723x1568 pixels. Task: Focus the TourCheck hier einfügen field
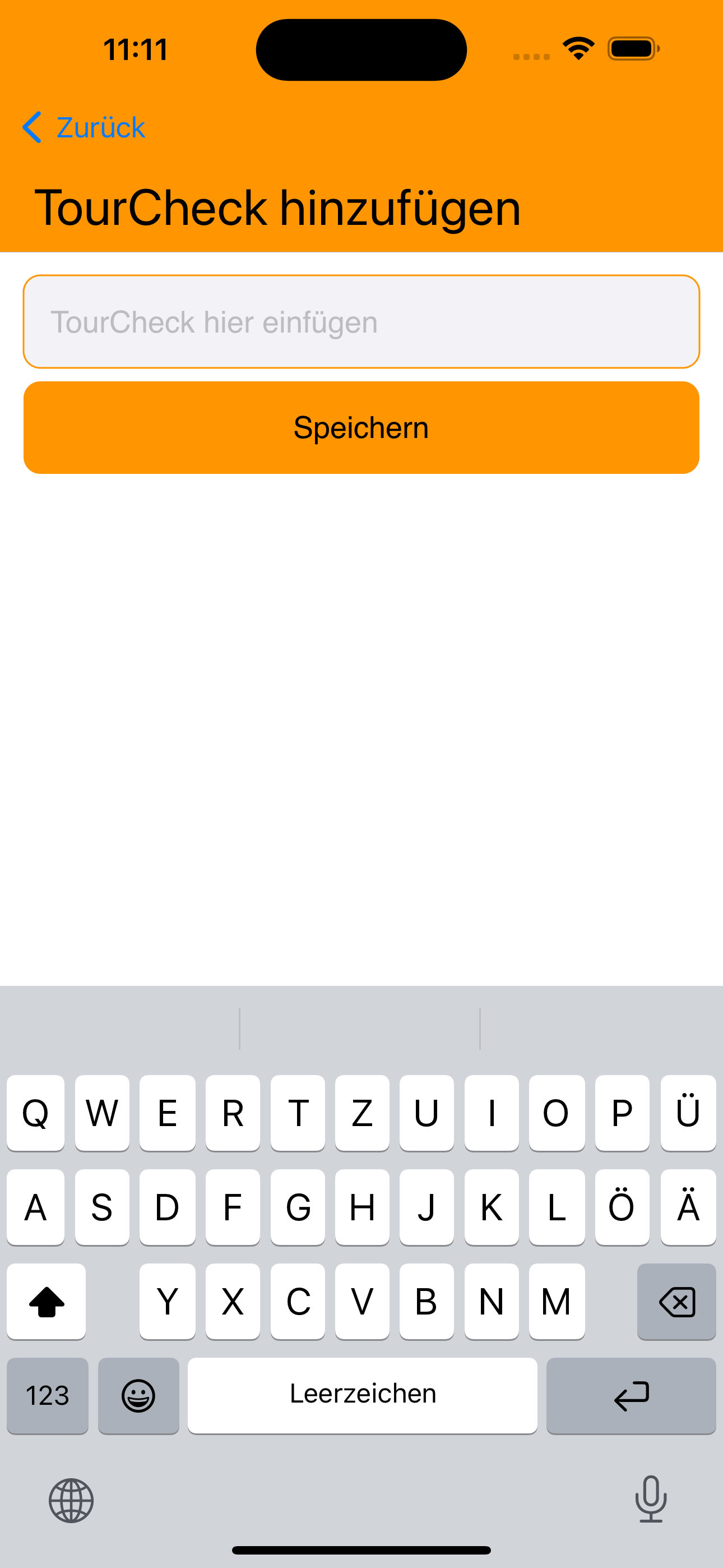coord(361,321)
